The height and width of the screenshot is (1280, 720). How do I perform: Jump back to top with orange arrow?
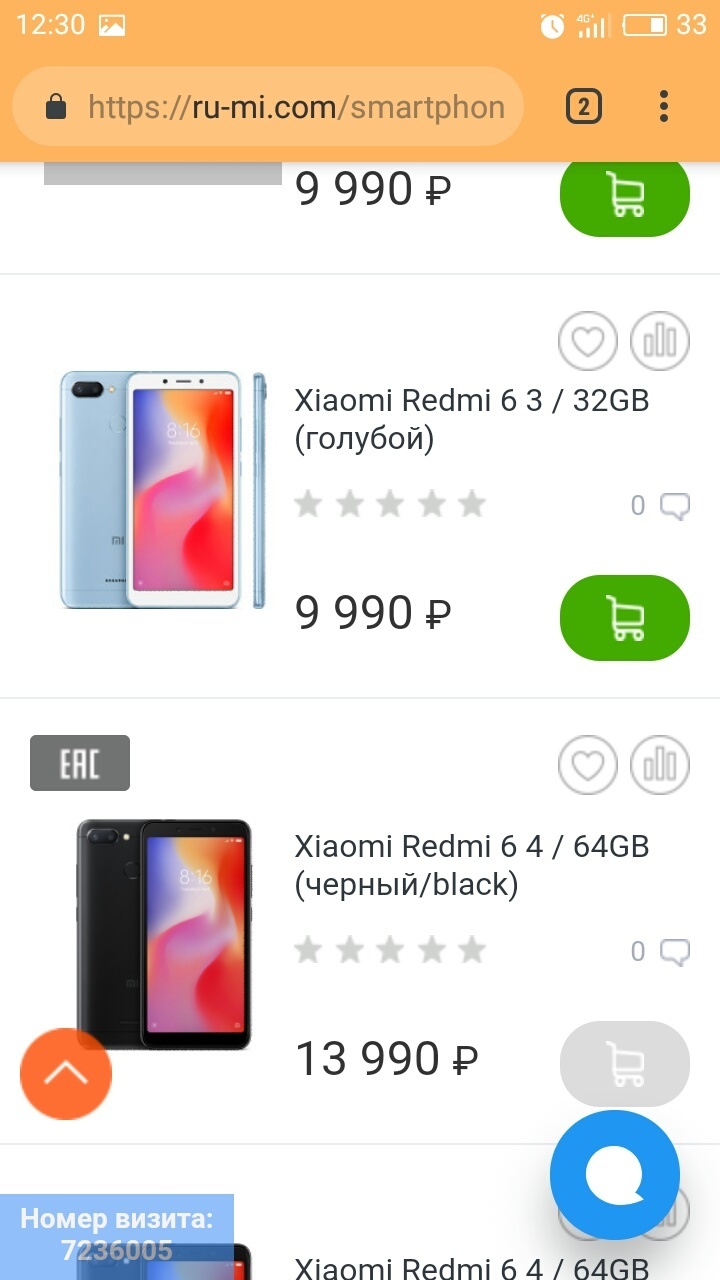pyautogui.click(x=66, y=1074)
